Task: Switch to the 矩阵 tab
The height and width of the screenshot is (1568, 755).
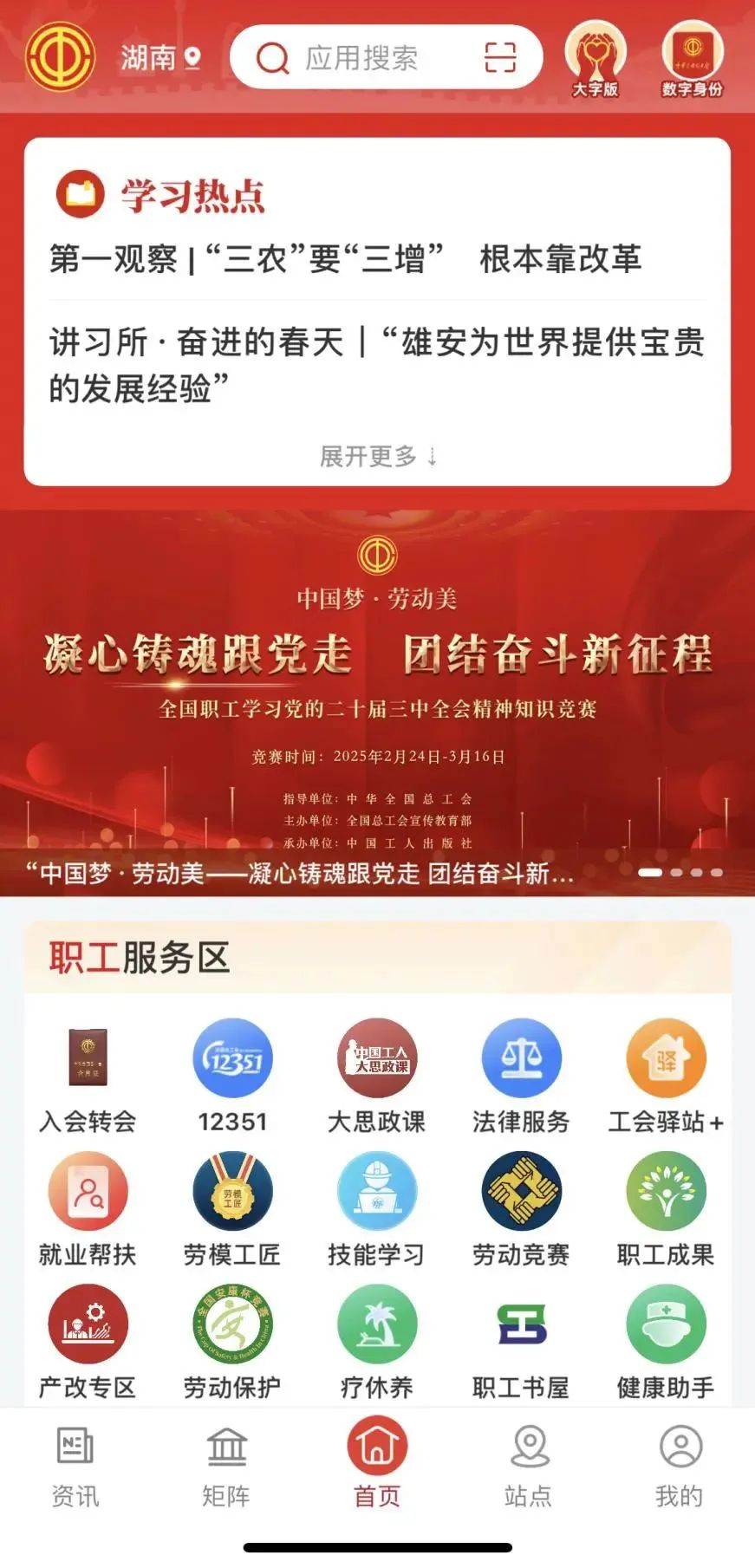Action: point(226,1466)
